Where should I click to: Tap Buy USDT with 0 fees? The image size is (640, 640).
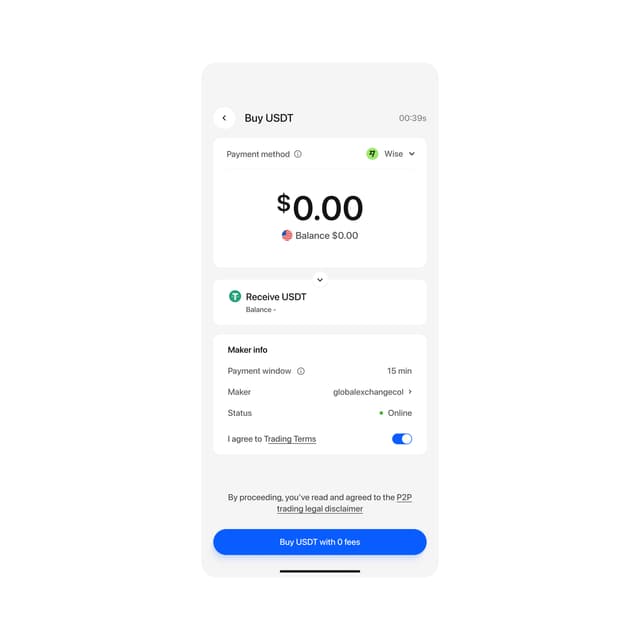click(x=320, y=542)
